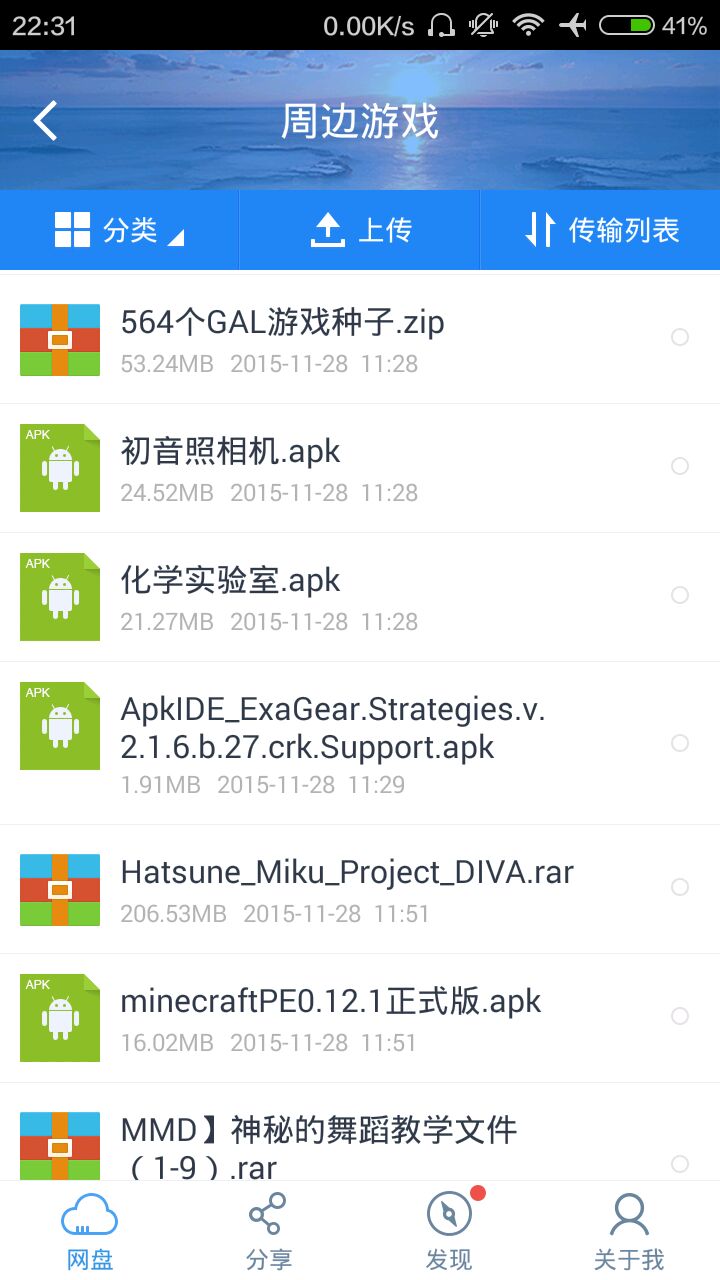Select the checkbox for 初音照相机.apk
720x1280 pixels.
680,466
